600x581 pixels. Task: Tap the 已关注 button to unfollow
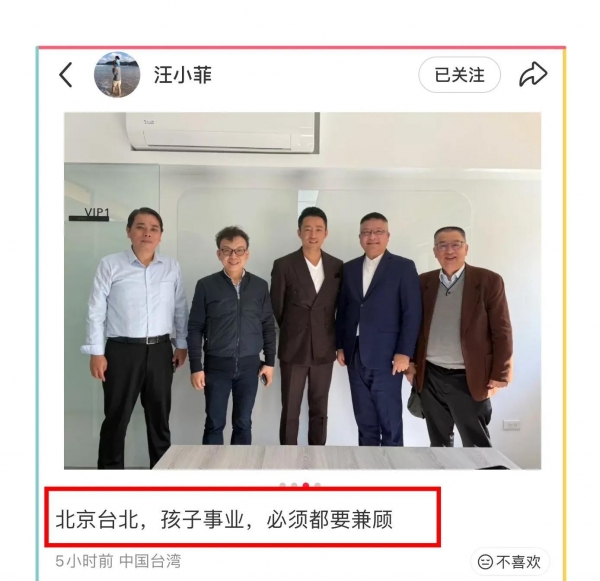point(459,75)
